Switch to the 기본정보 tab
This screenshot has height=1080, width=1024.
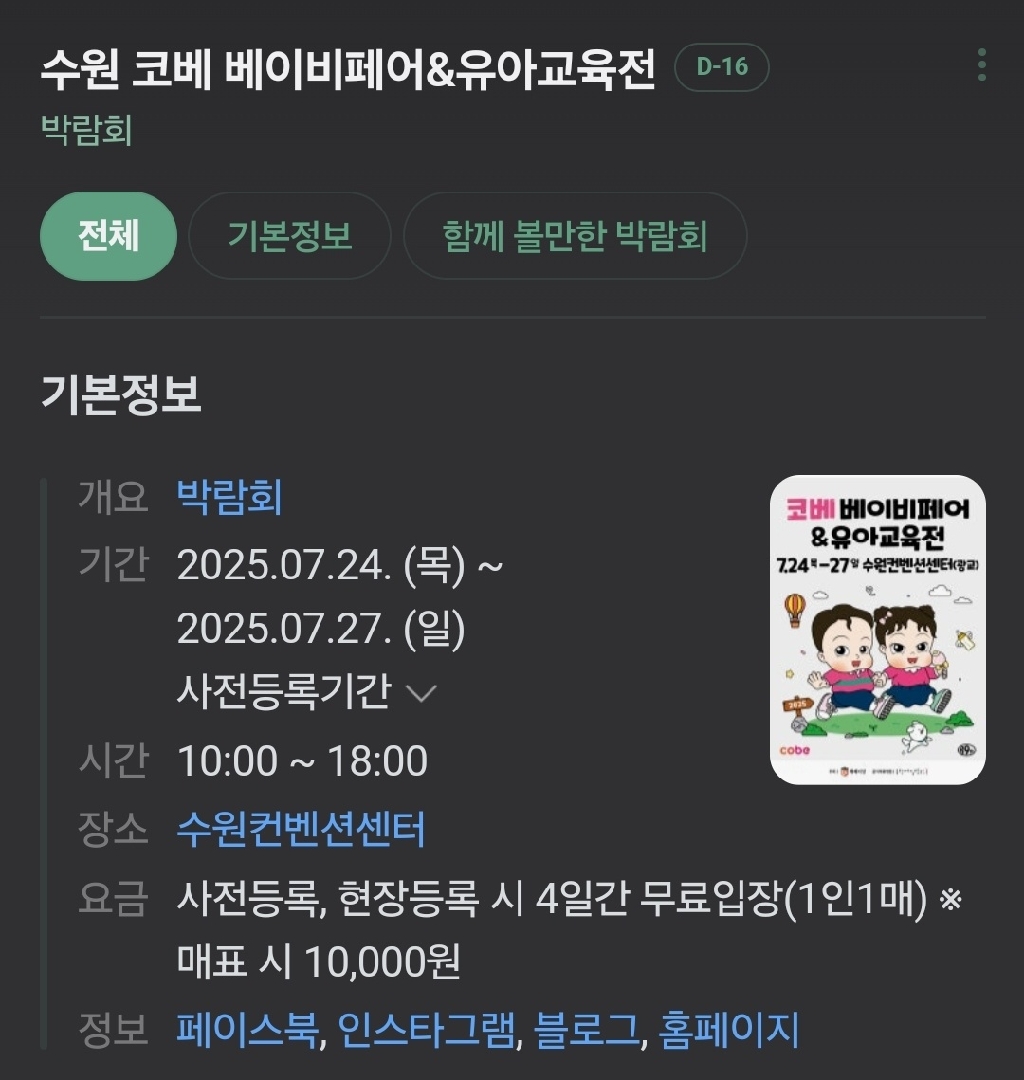point(289,237)
